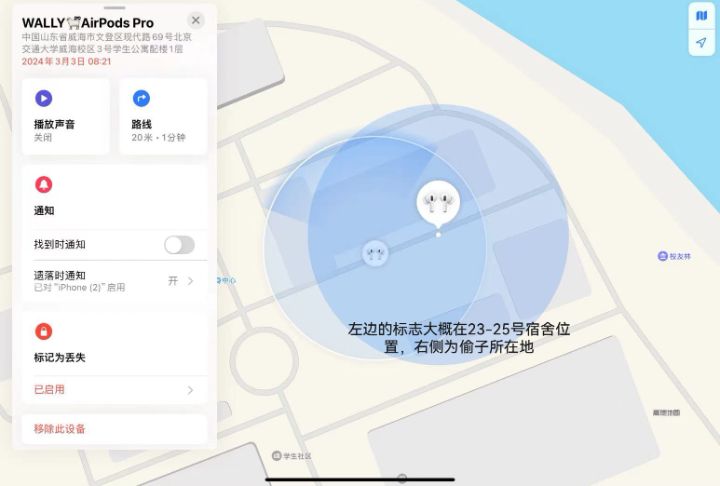The height and width of the screenshot is (486, 720).
Task: Select the small AirPods marker on the map
Action: pyautogui.click(x=375, y=252)
